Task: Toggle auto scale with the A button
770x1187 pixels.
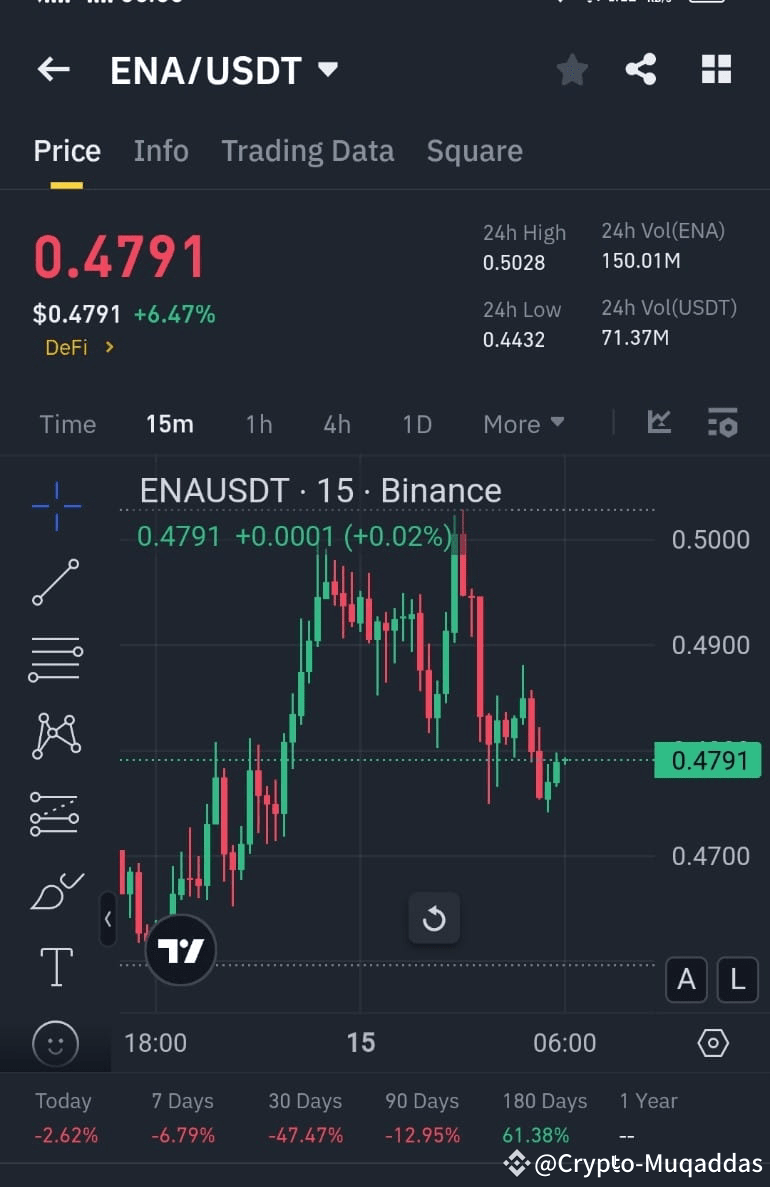Action: click(x=686, y=980)
